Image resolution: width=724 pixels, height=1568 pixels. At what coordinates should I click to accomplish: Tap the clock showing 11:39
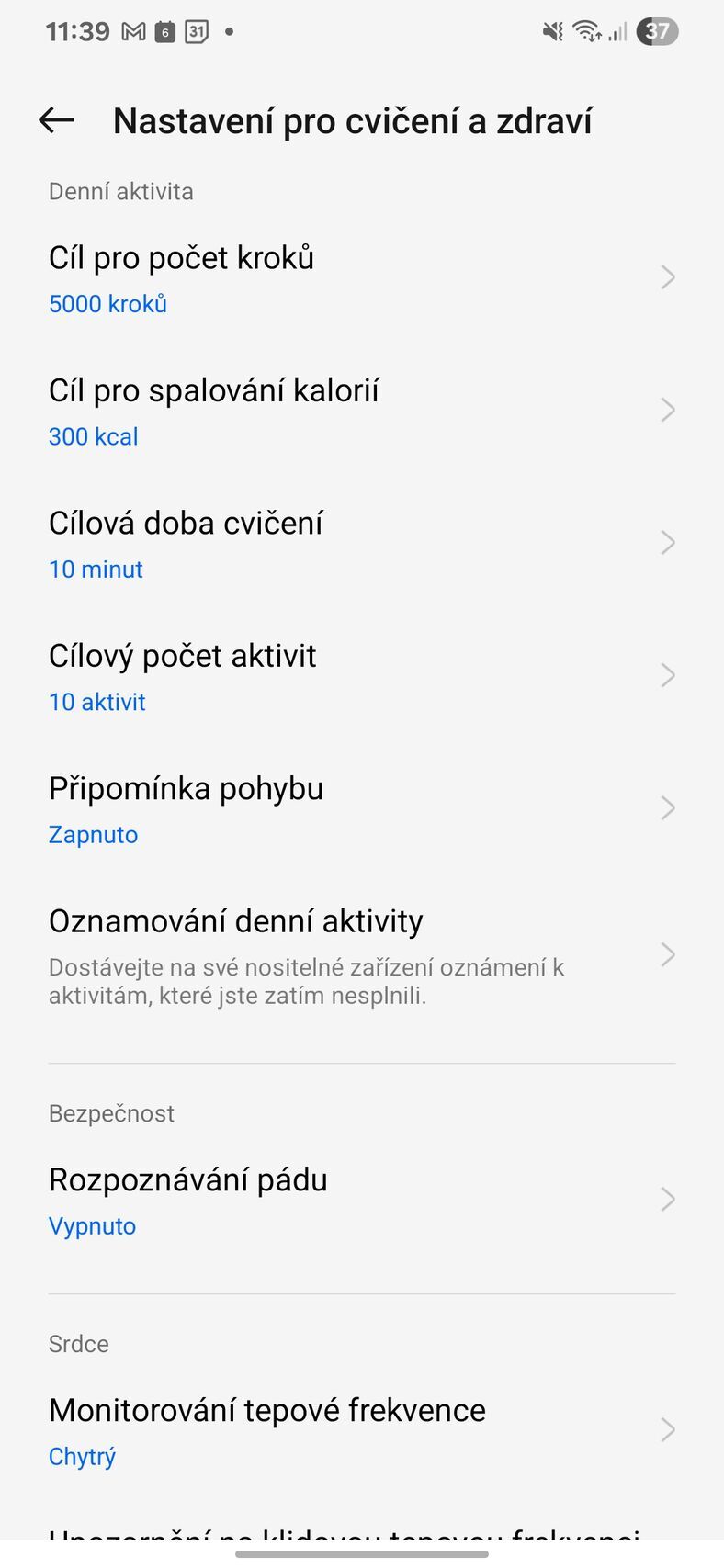coord(81,30)
